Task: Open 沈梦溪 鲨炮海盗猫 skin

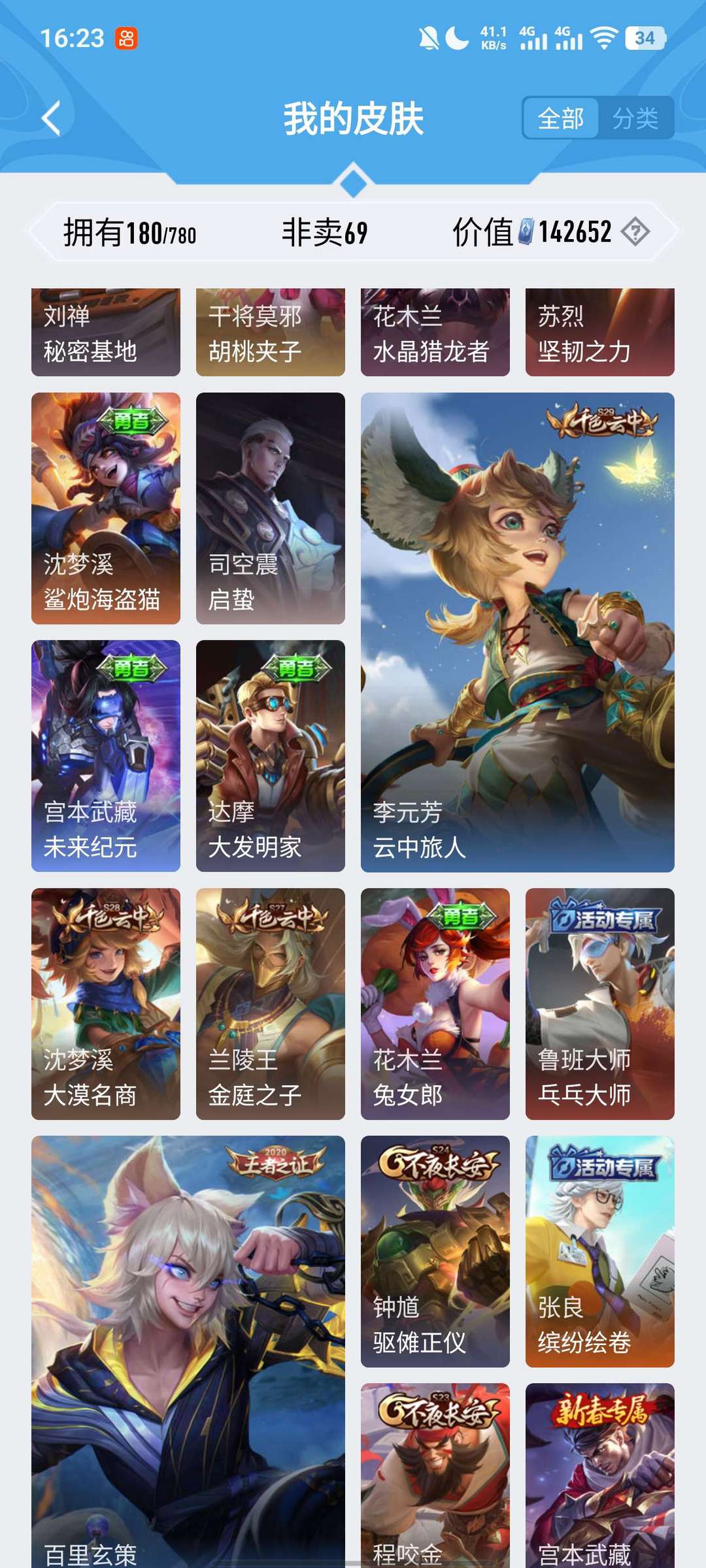Action: point(106,508)
